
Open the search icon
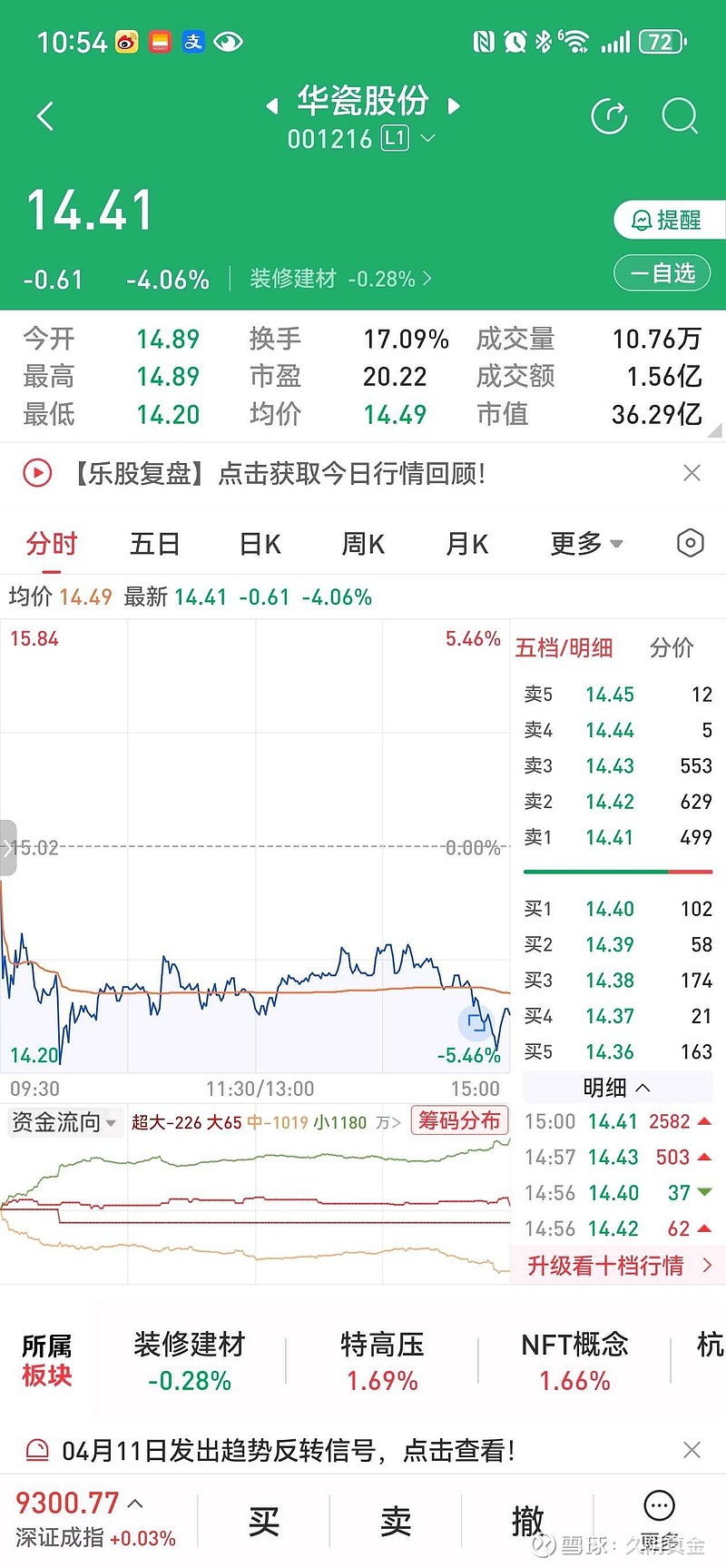pyautogui.click(x=680, y=116)
